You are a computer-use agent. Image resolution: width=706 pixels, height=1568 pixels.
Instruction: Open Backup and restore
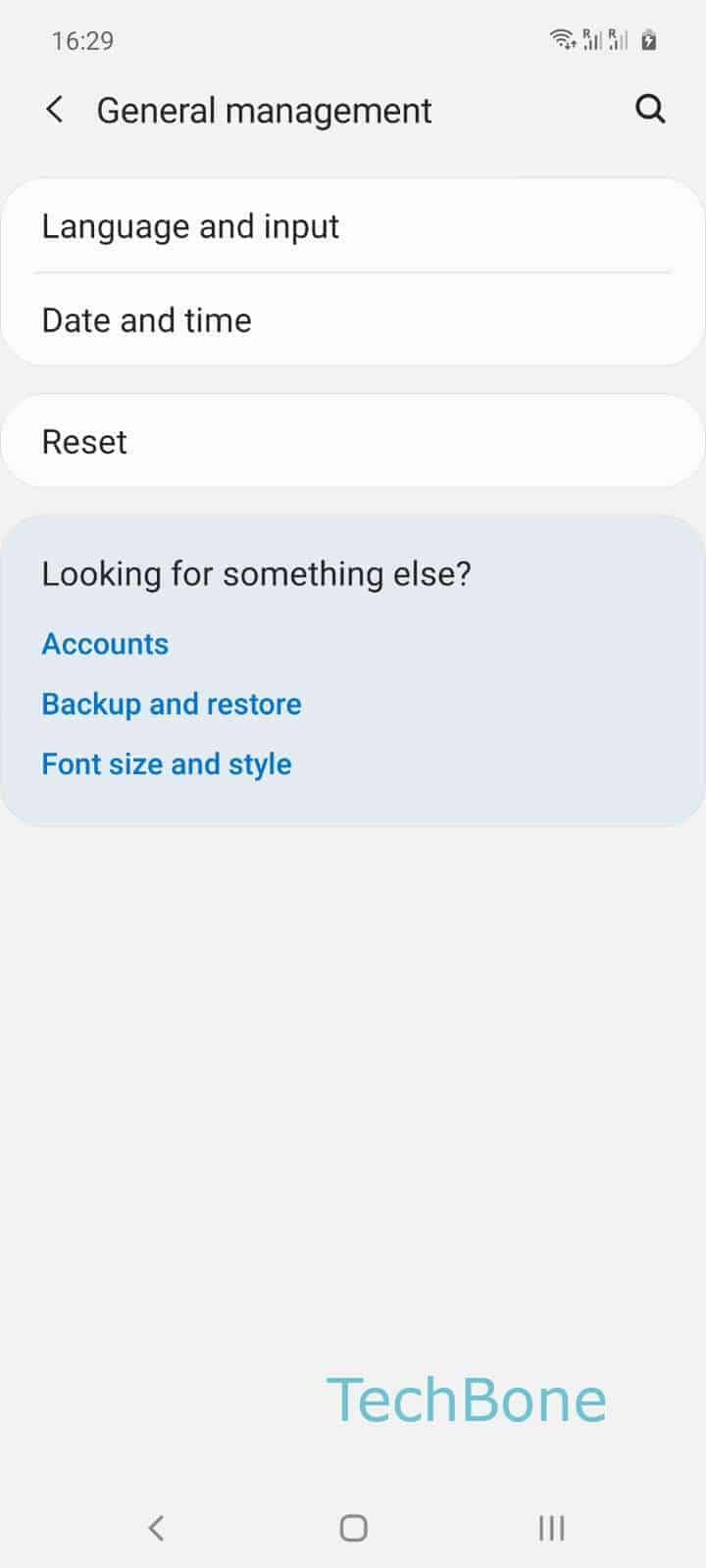tap(172, 704)
